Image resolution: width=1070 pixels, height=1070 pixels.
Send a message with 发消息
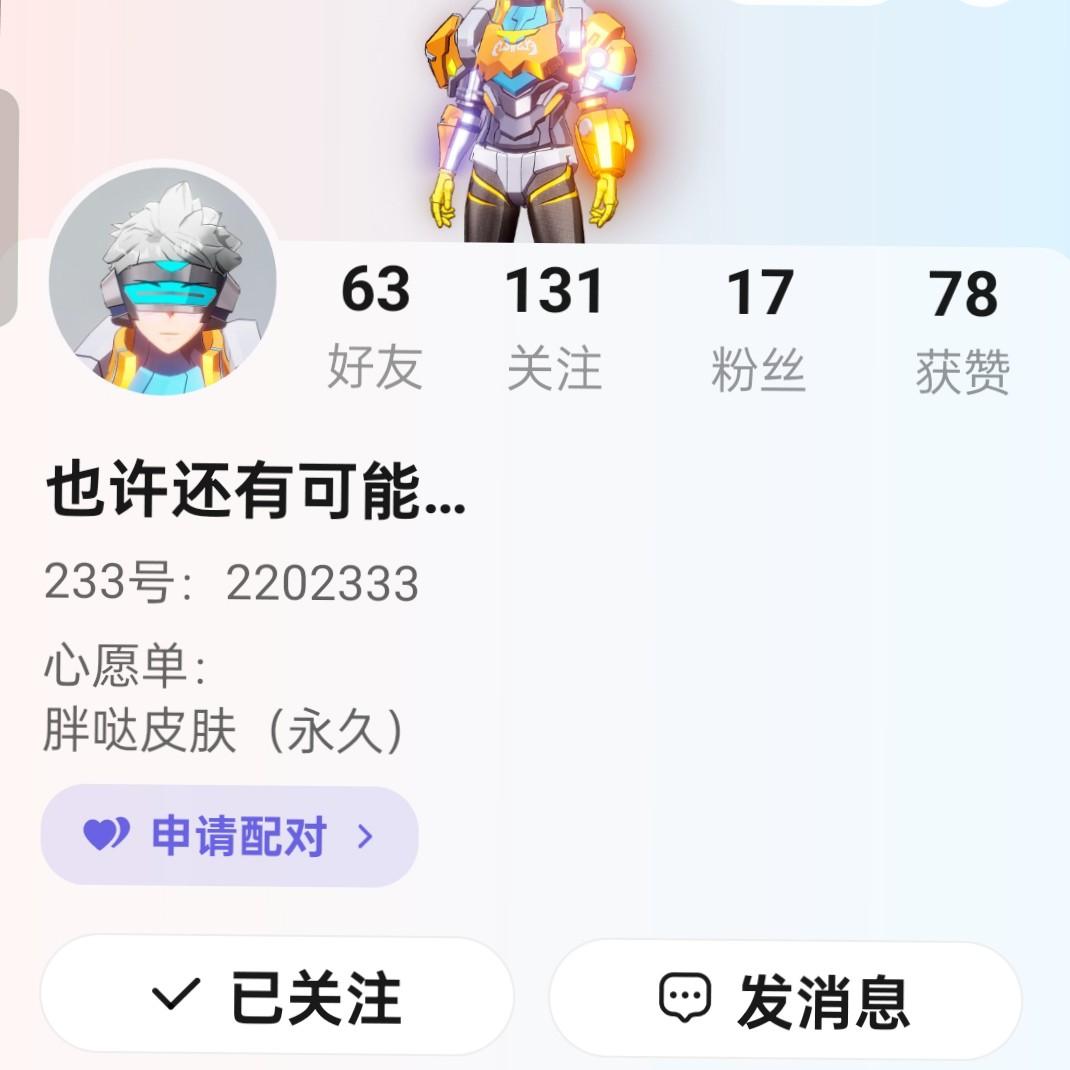pos(785,998)
